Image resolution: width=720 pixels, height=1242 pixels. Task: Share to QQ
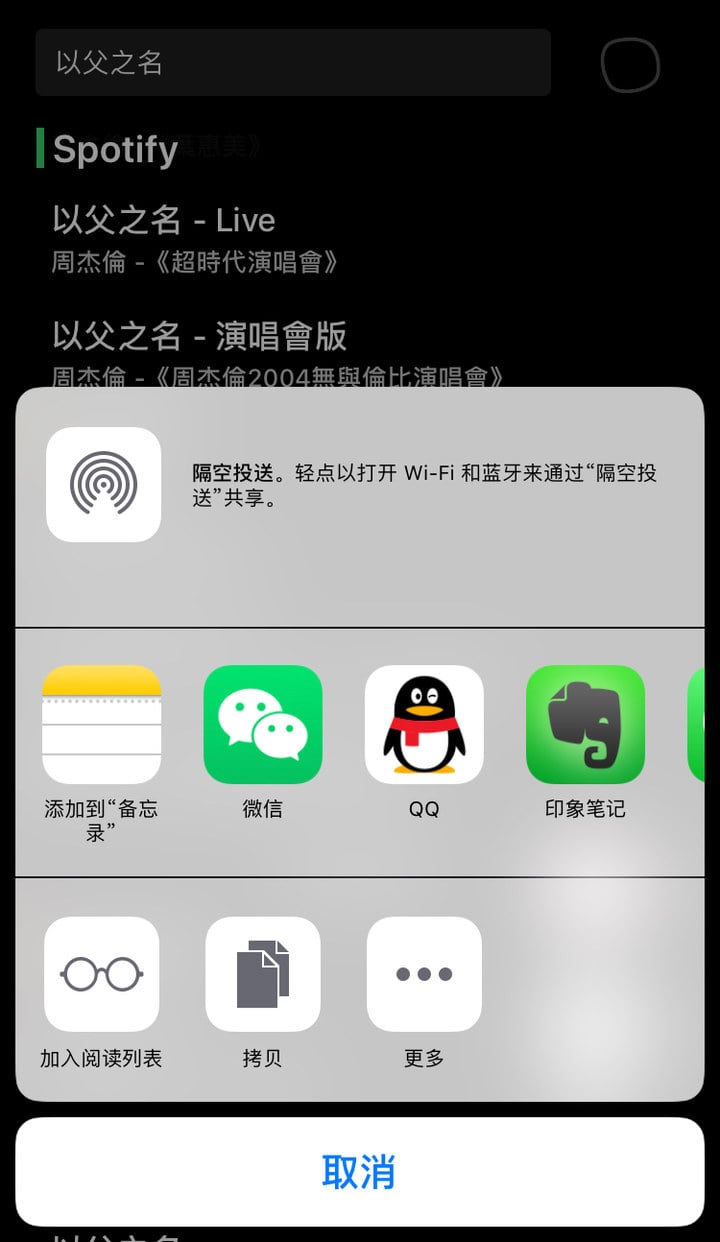click(424, 724)
